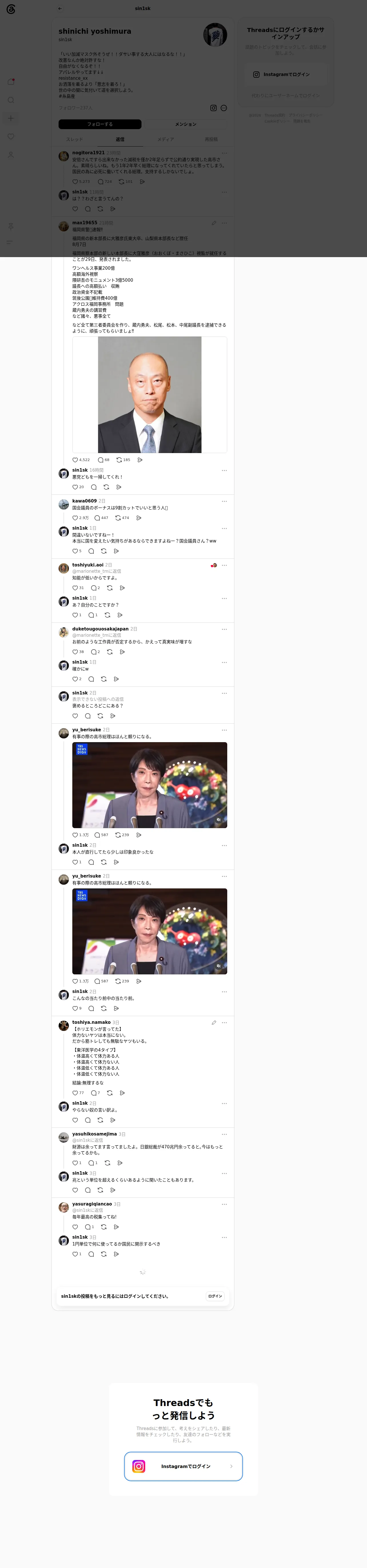Screen dimensions: 367x1568
Task: Like kawa0609's post about 国会議員のボーナス
Action: click(75, 518)
